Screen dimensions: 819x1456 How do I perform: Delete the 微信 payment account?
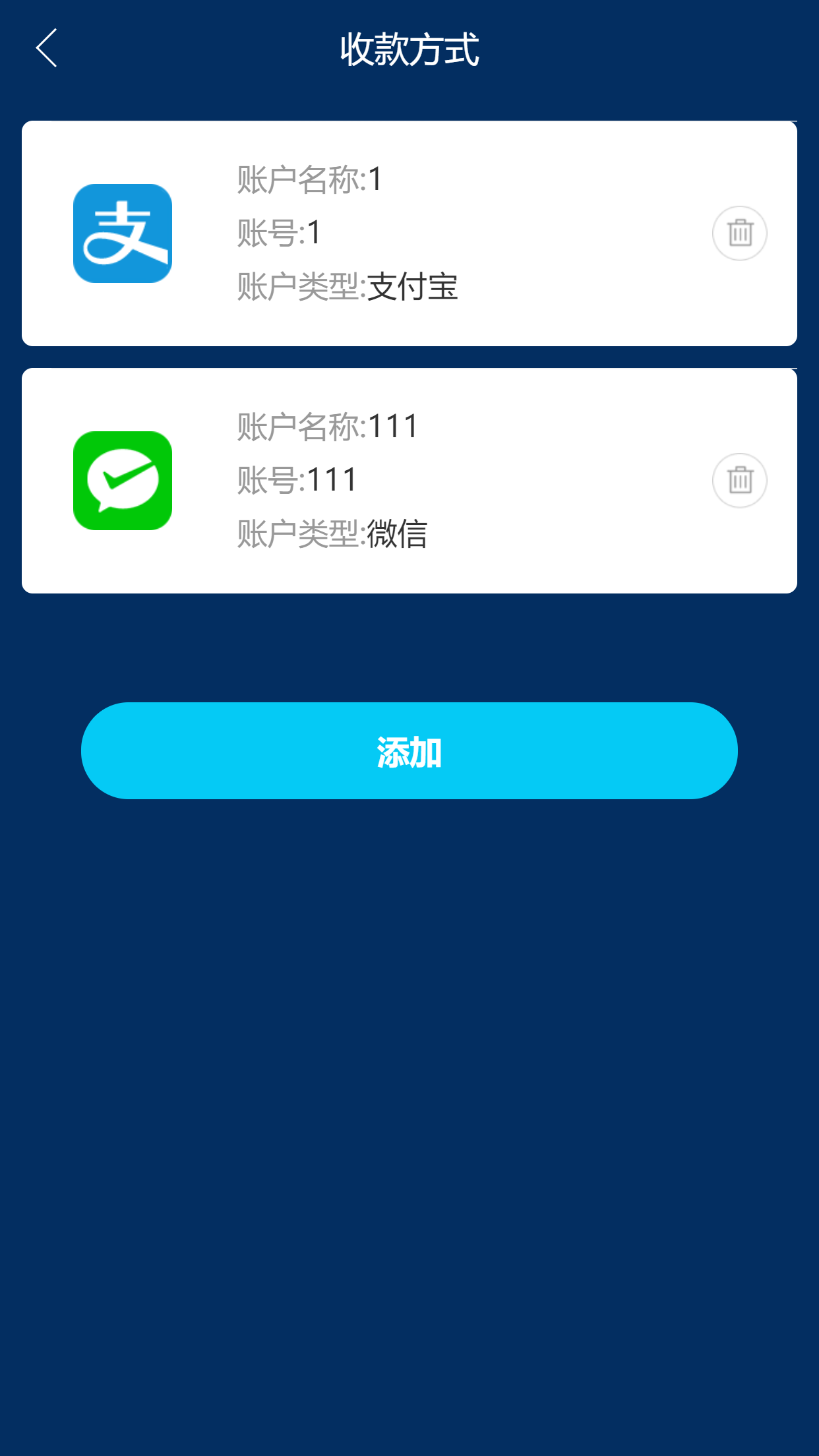coord(739,481)
